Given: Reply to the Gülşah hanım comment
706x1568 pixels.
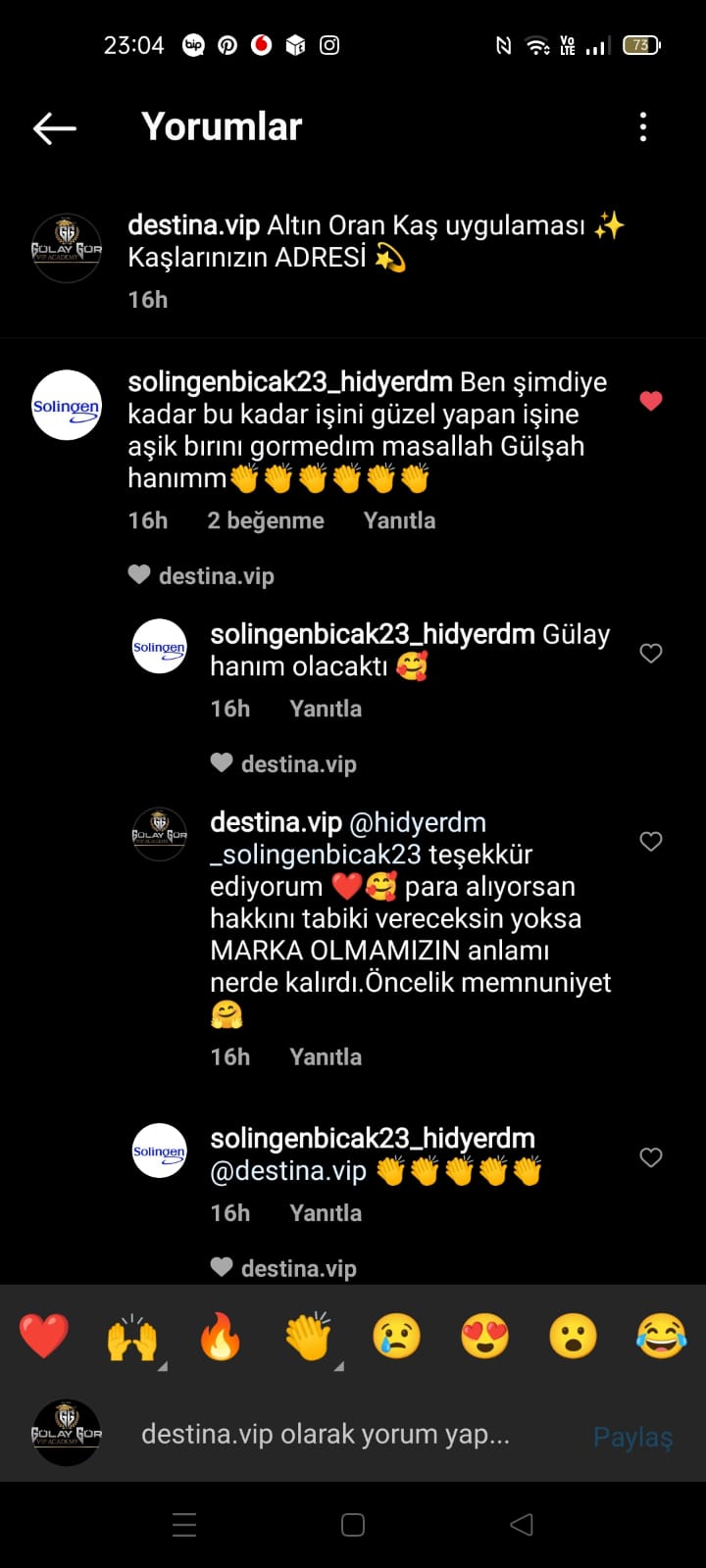Looking at the screenshot, I should point(399,520).
